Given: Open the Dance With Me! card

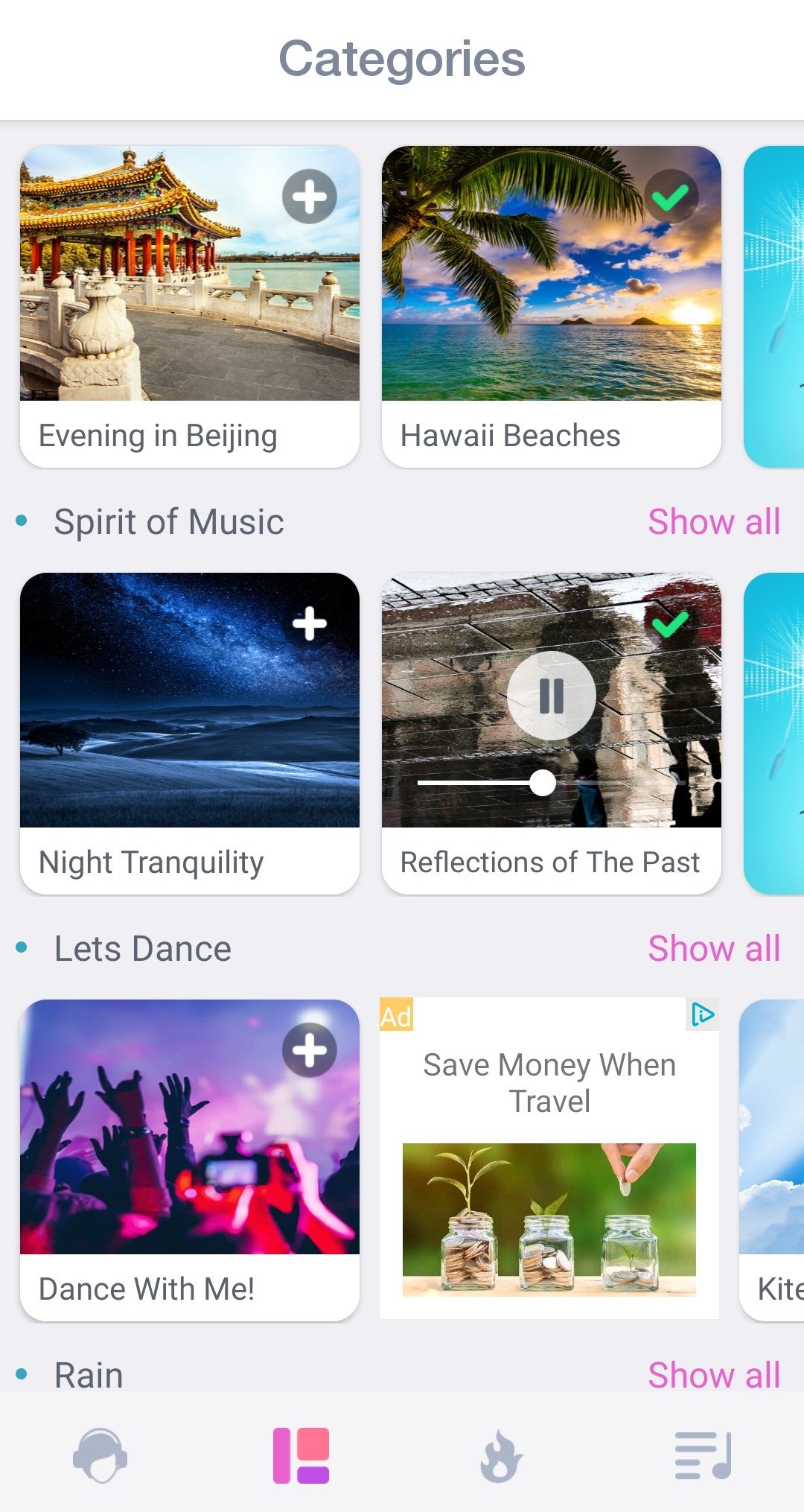Looking at the screenshot, I should (x=190, y=1160).
